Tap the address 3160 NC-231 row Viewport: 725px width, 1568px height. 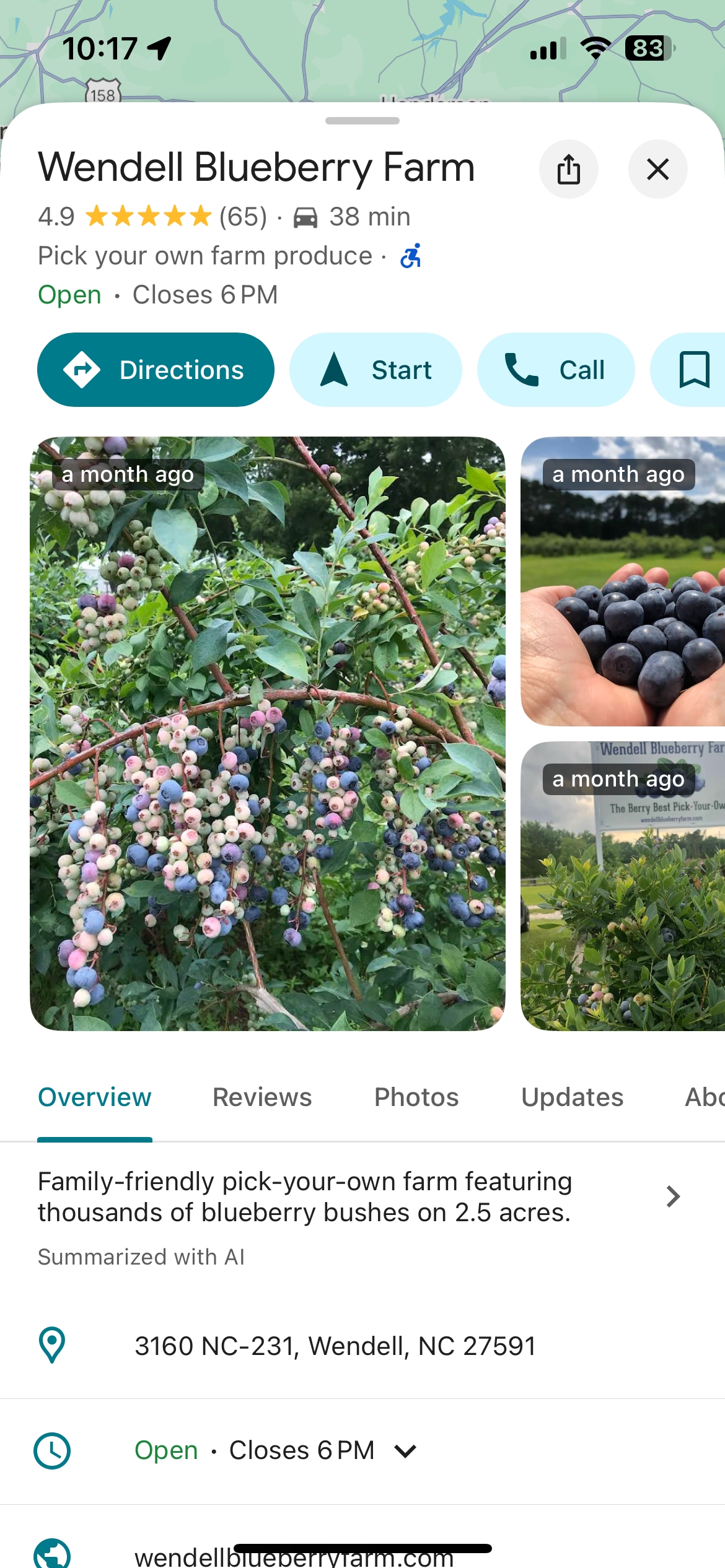335,1346
